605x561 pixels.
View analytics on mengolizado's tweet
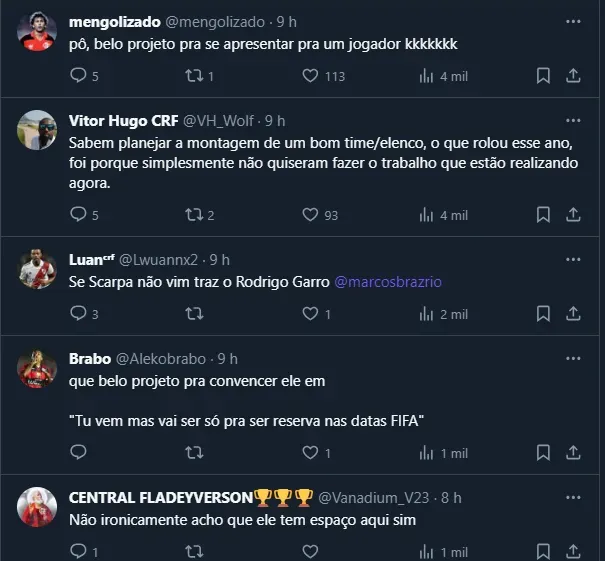(x=425, y=75)
